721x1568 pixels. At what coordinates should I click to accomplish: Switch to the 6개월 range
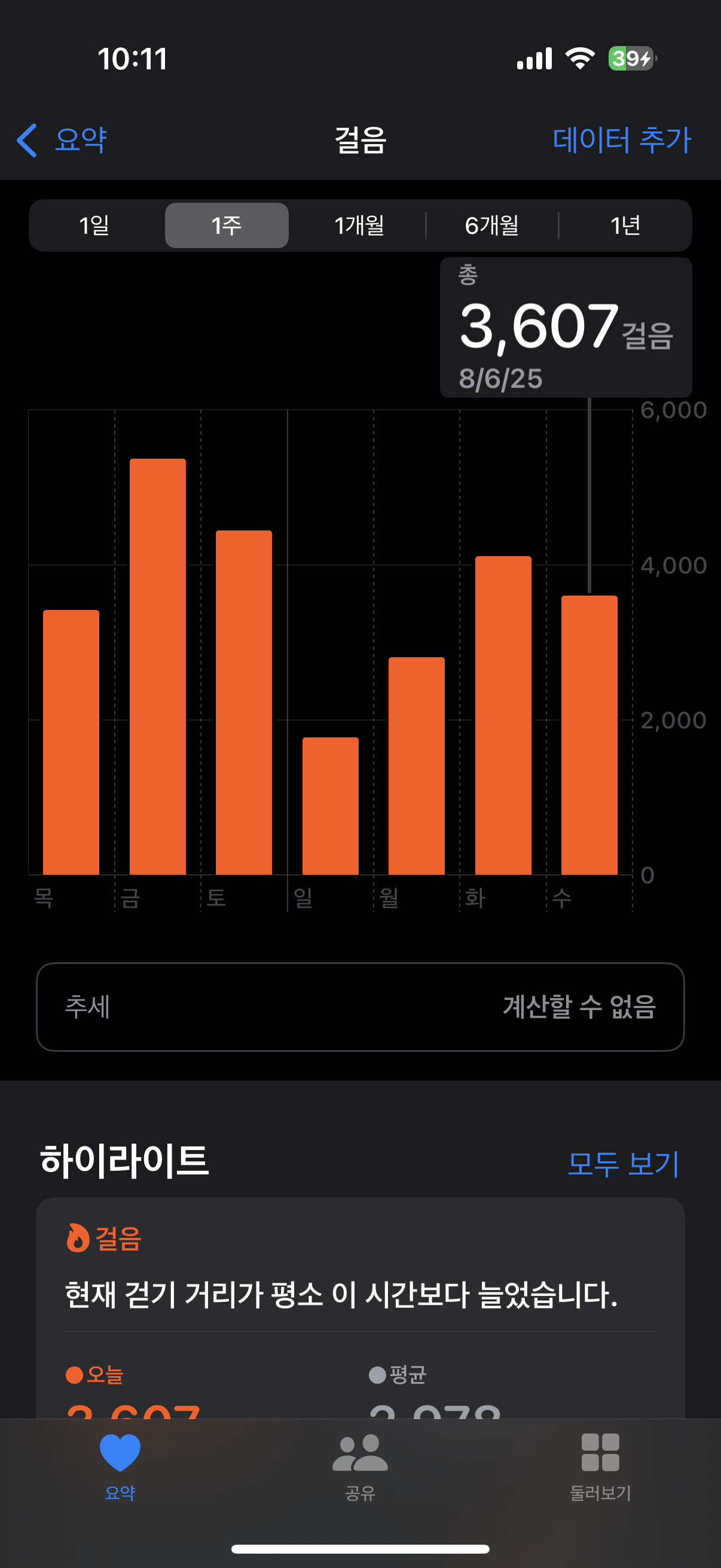click(491, 225)
